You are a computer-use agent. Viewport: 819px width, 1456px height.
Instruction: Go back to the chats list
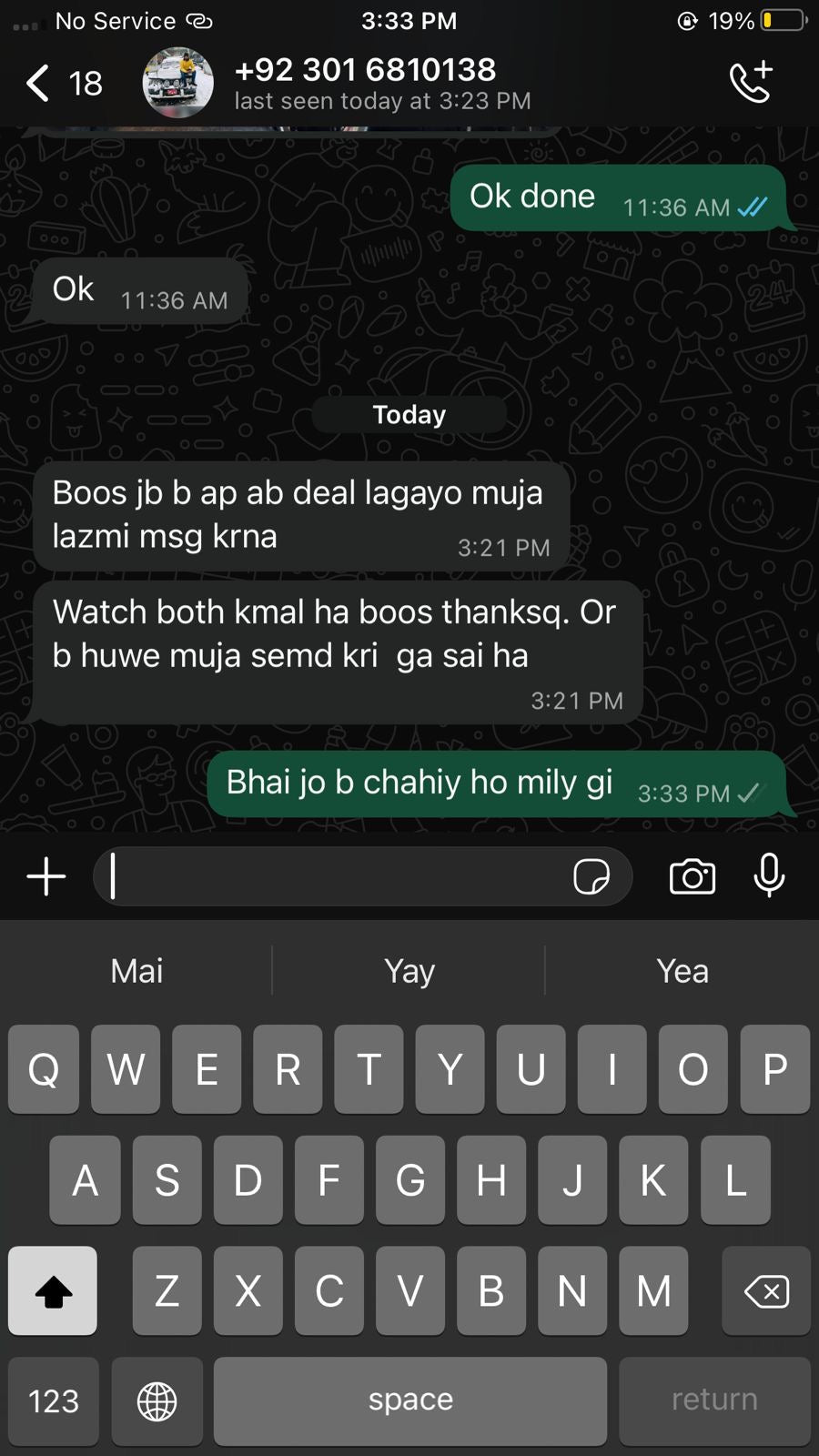click(38, 84)
